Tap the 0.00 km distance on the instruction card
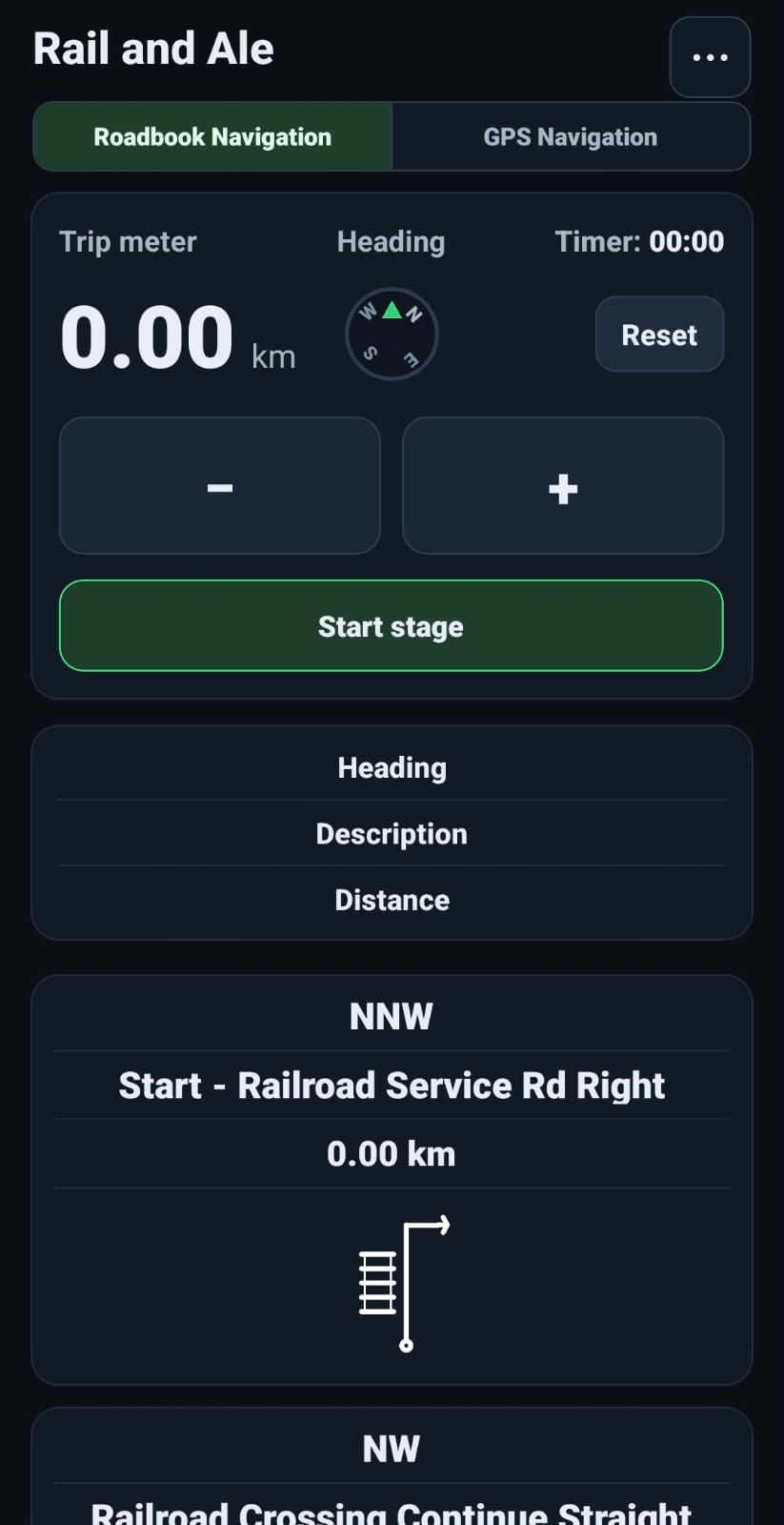The image size is (784, 1525). (x=391, y=1153)
